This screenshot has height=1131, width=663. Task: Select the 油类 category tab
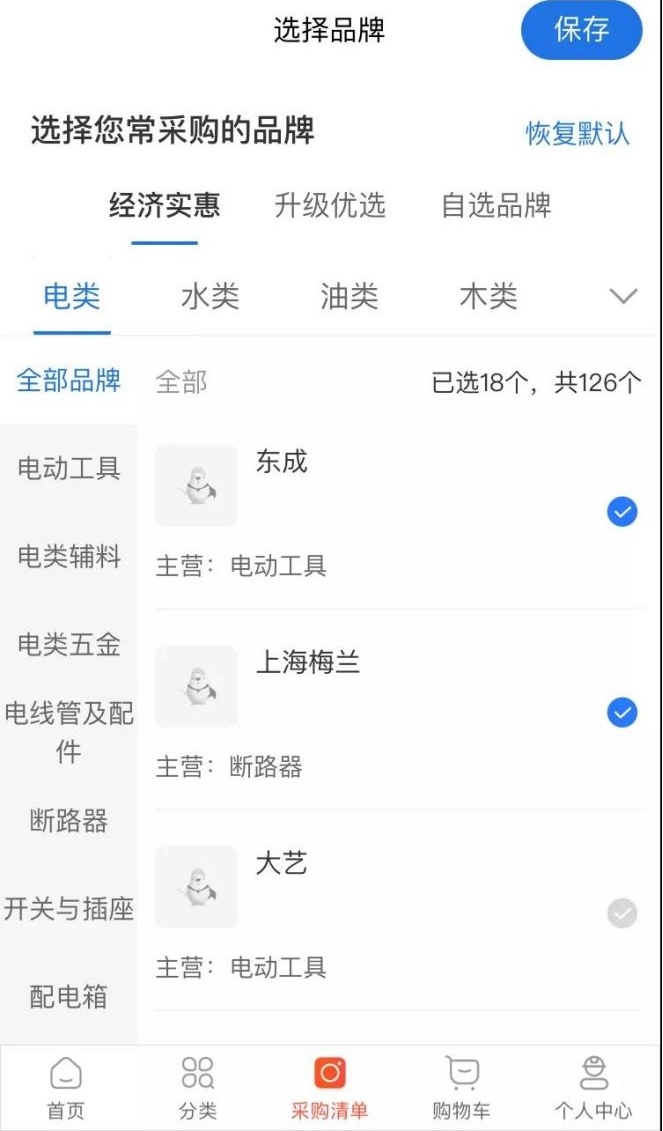tap(349, 296)
